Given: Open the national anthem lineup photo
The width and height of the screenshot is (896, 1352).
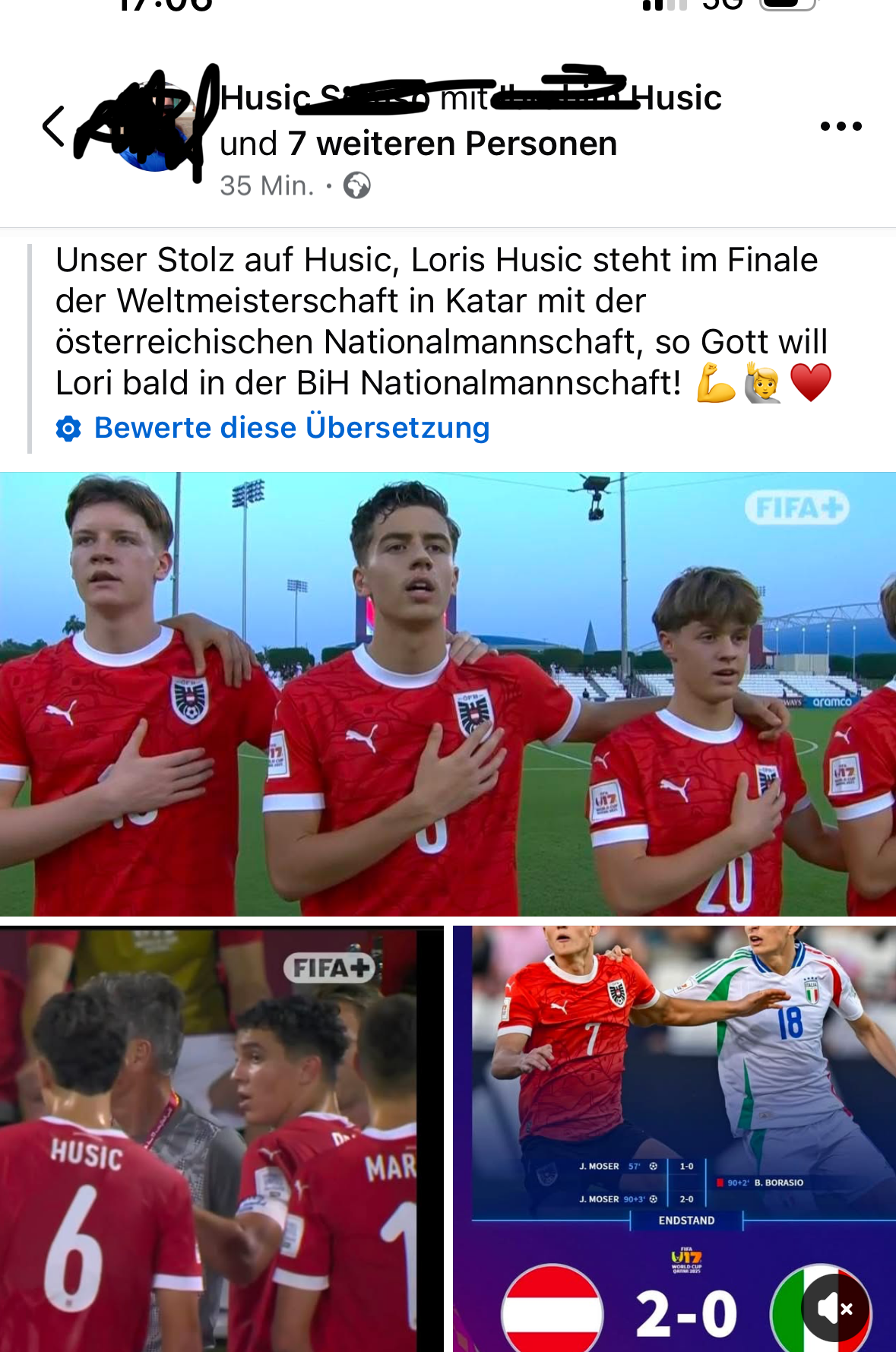Looking at the screenshot, I should click(x=448, y=693).
